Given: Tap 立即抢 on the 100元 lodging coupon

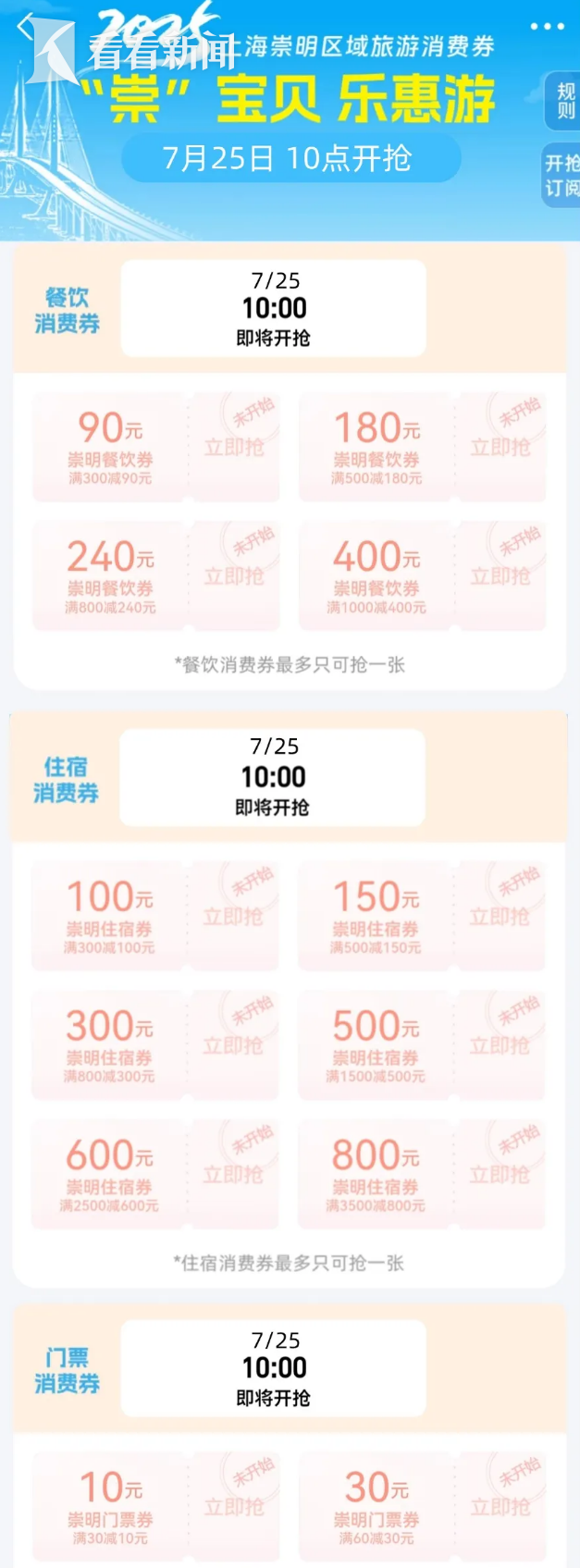Looking at the screenshot, I should tap(233, 917).
